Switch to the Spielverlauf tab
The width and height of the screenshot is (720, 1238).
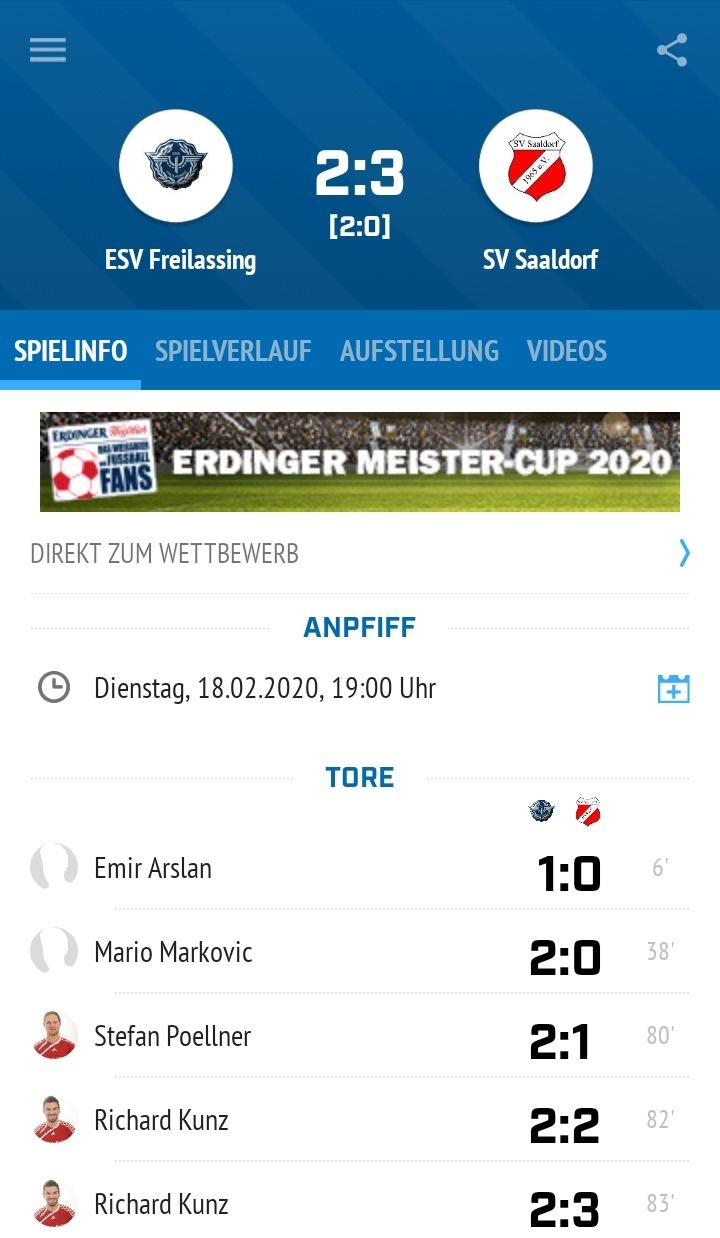click(x=233, y=351)
